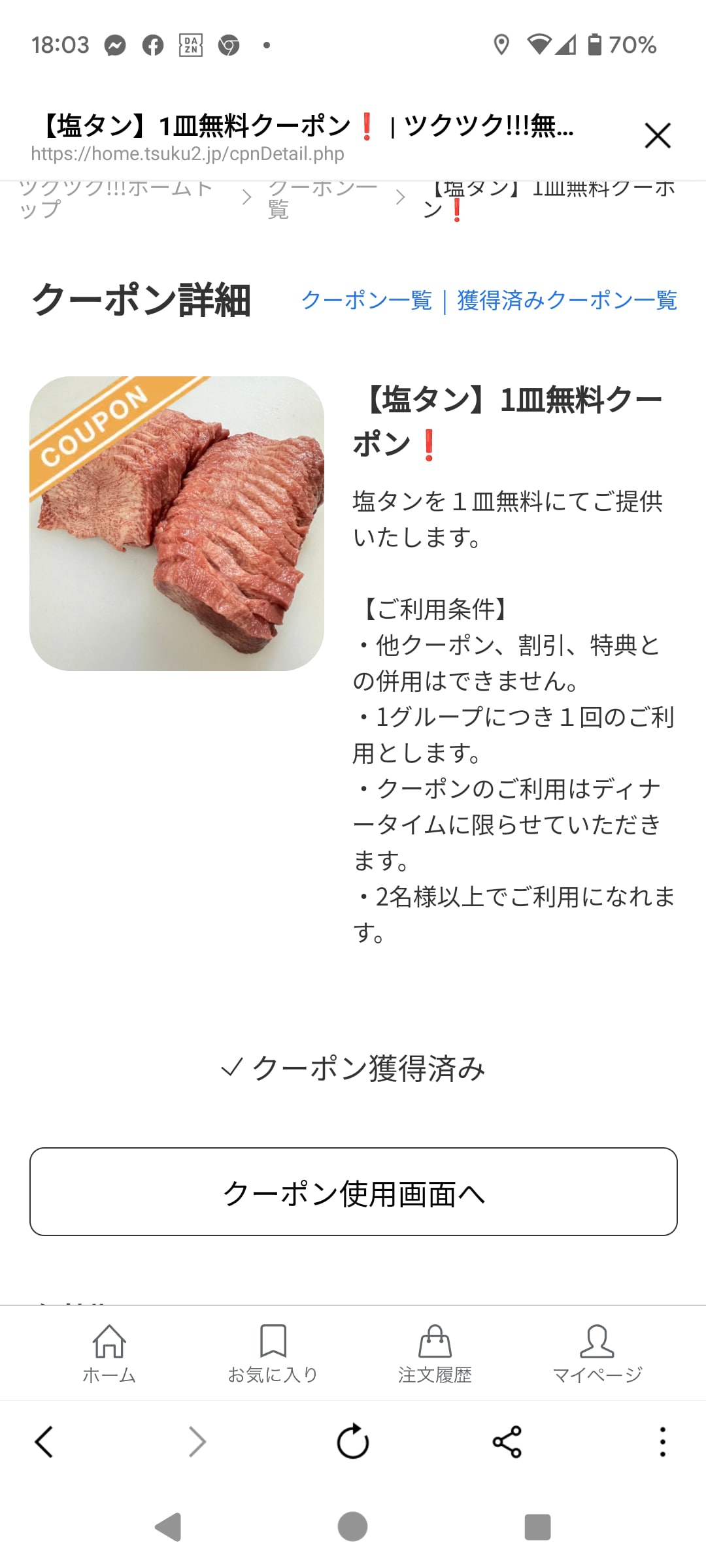Open the browser overflow menu
Screen dimensions: 706x1568
[662, 1443]
